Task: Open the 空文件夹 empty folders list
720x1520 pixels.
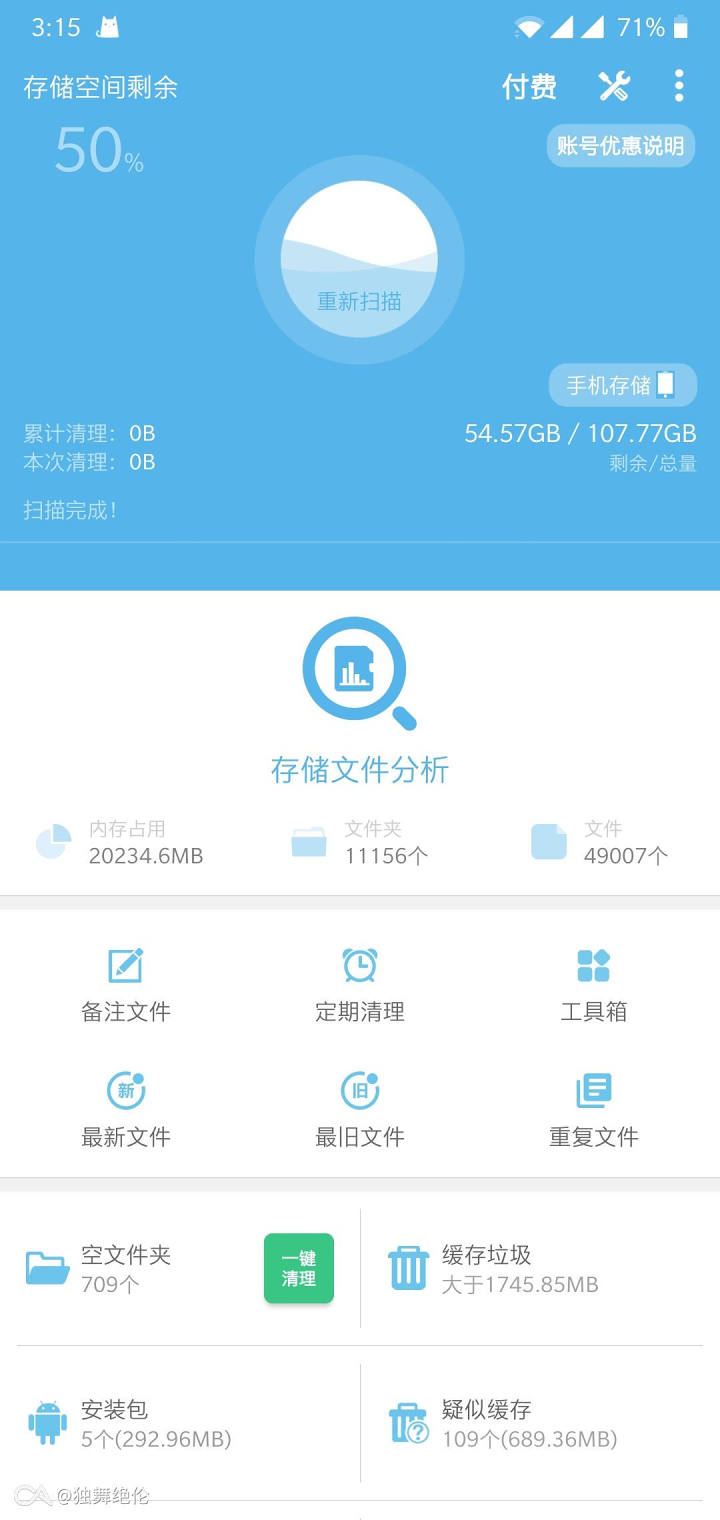Action: coord(125,1268)
